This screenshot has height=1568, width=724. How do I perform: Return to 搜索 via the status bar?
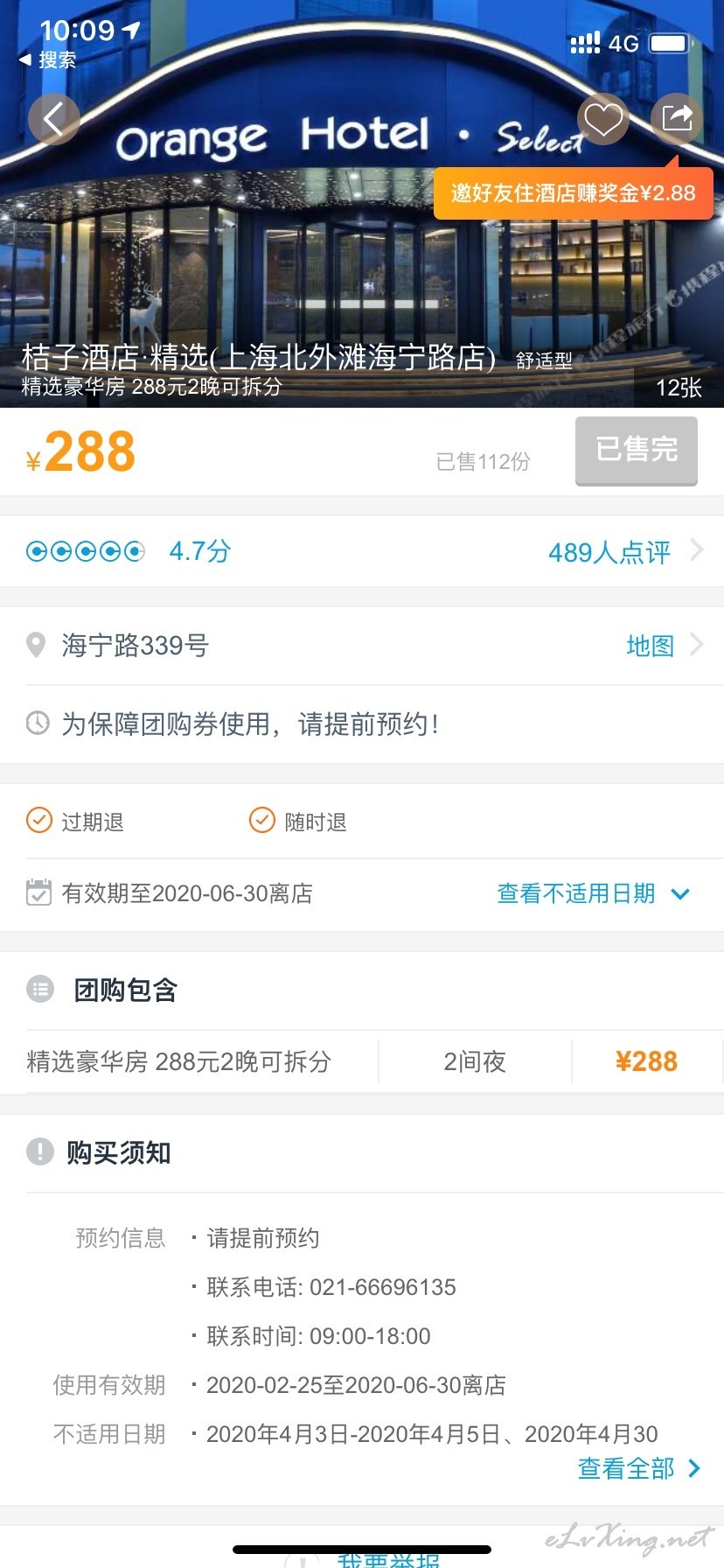coord(48,59)
